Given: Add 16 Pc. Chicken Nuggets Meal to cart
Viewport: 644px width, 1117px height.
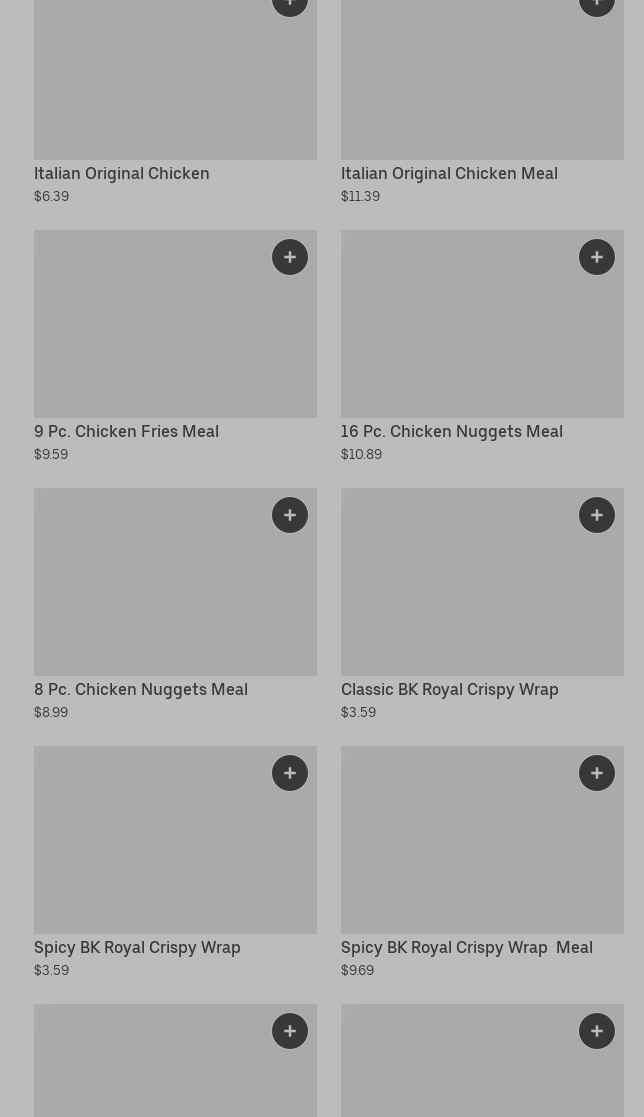Looking at the screenshot, I should click(x=597, y=257).
